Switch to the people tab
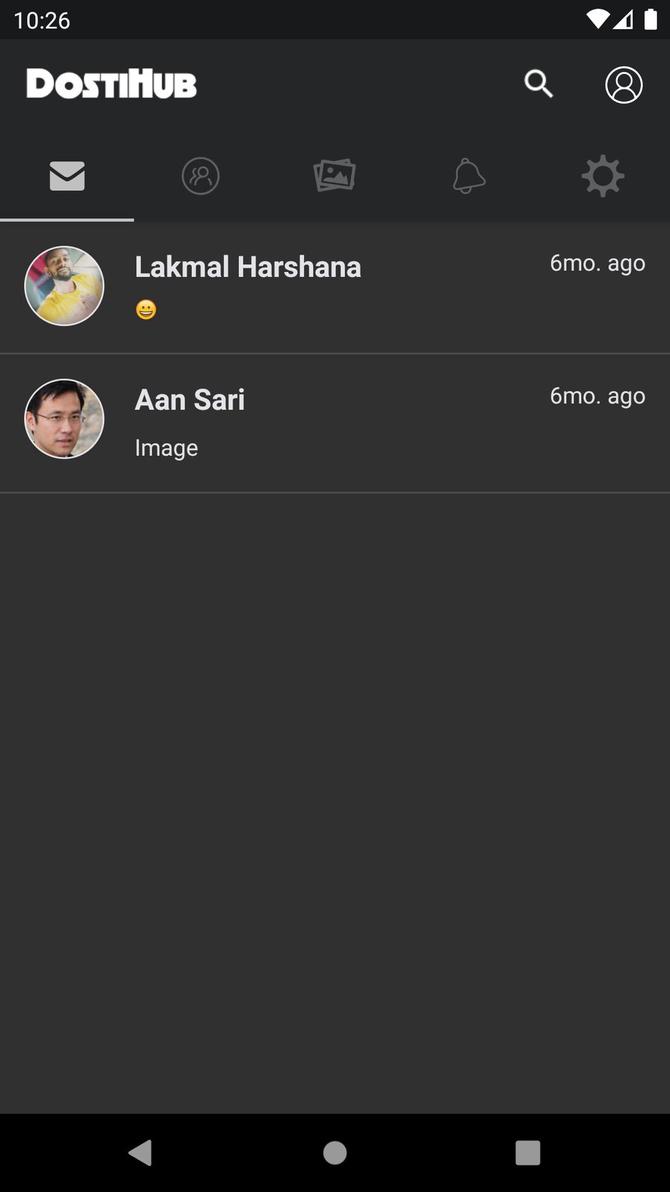This screenshot has height=1192, width=670. click(x=200, y=177)
